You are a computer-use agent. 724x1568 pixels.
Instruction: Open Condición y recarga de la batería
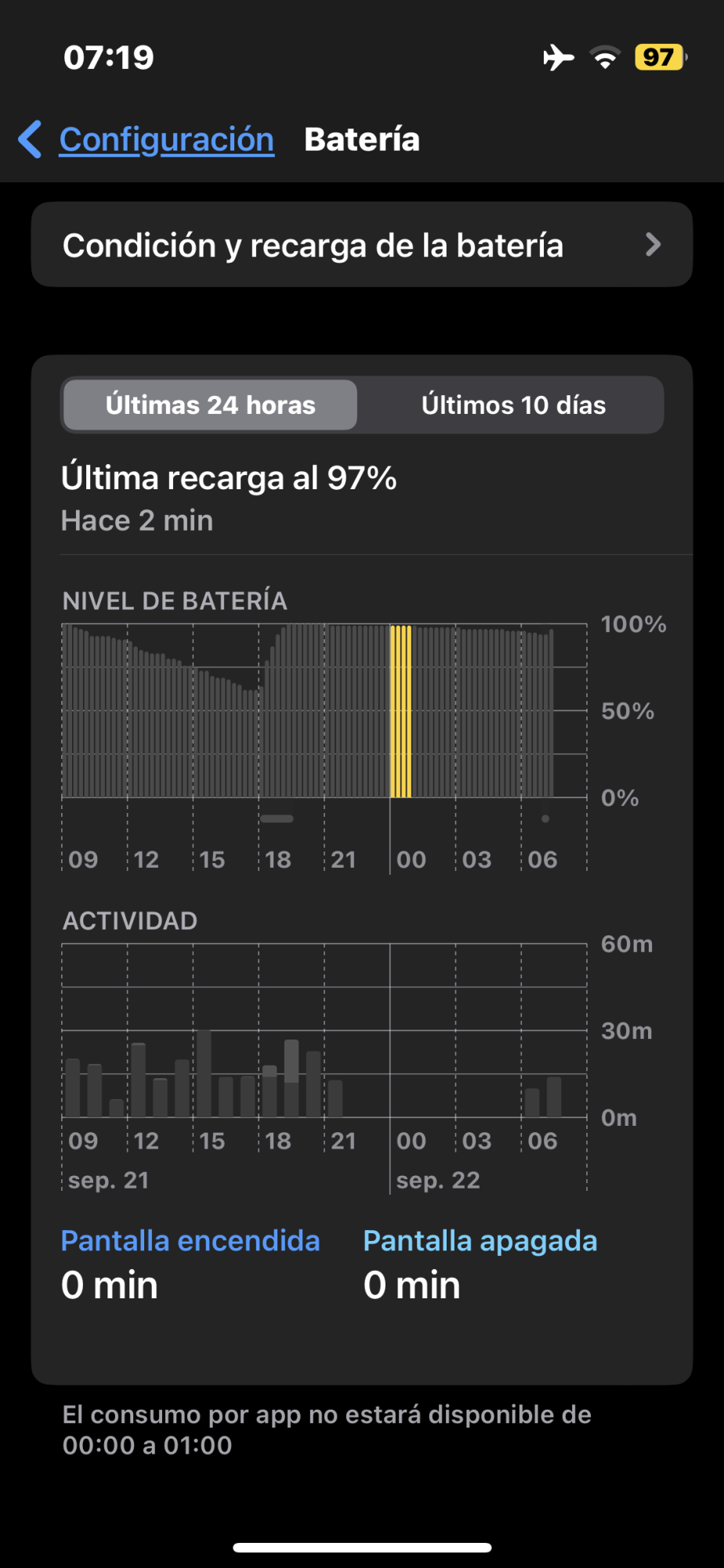pos(361,245)
